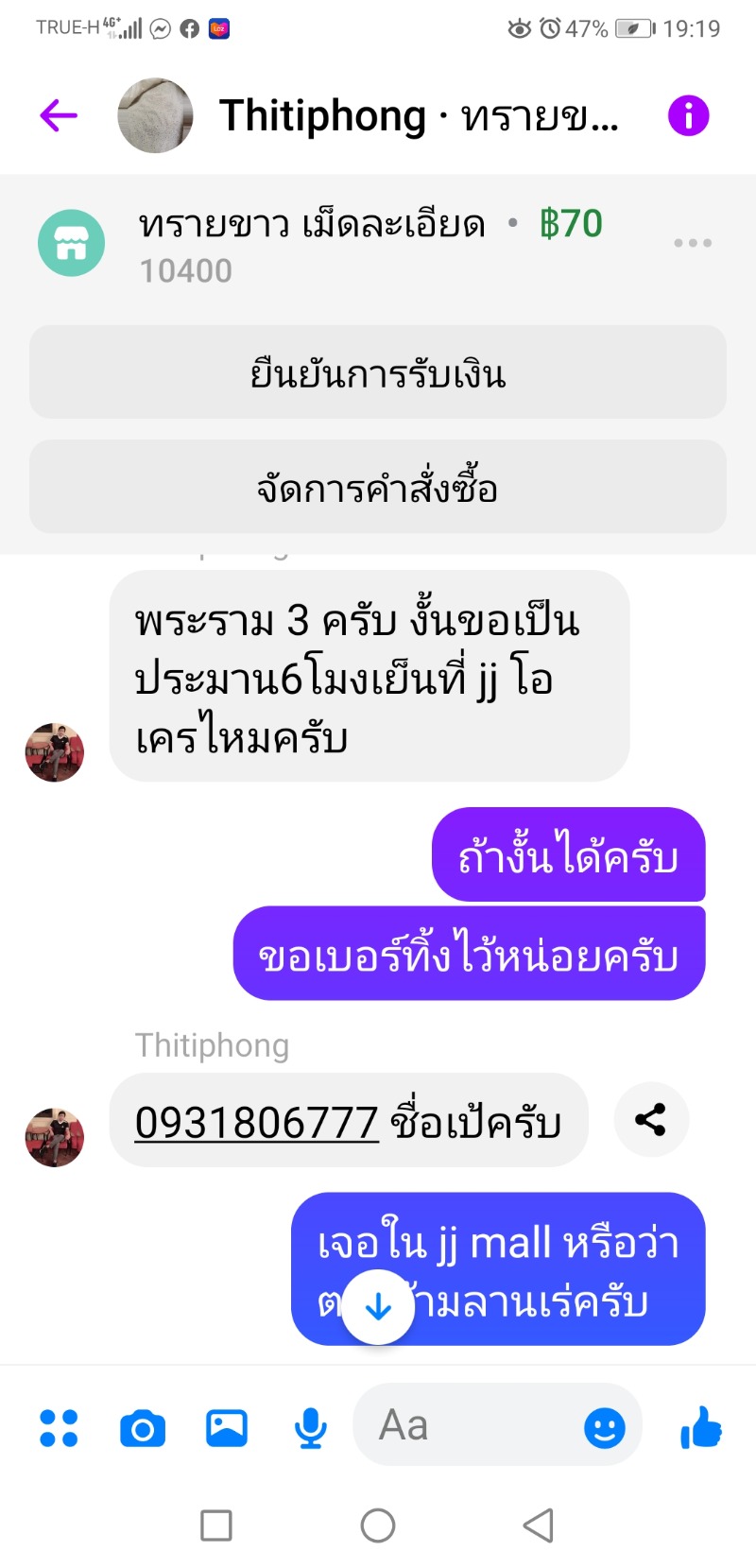Open the more options four-dot menu
Image resolution: width=756 pixels, height=1568 pixels.
coord(59,1428)
